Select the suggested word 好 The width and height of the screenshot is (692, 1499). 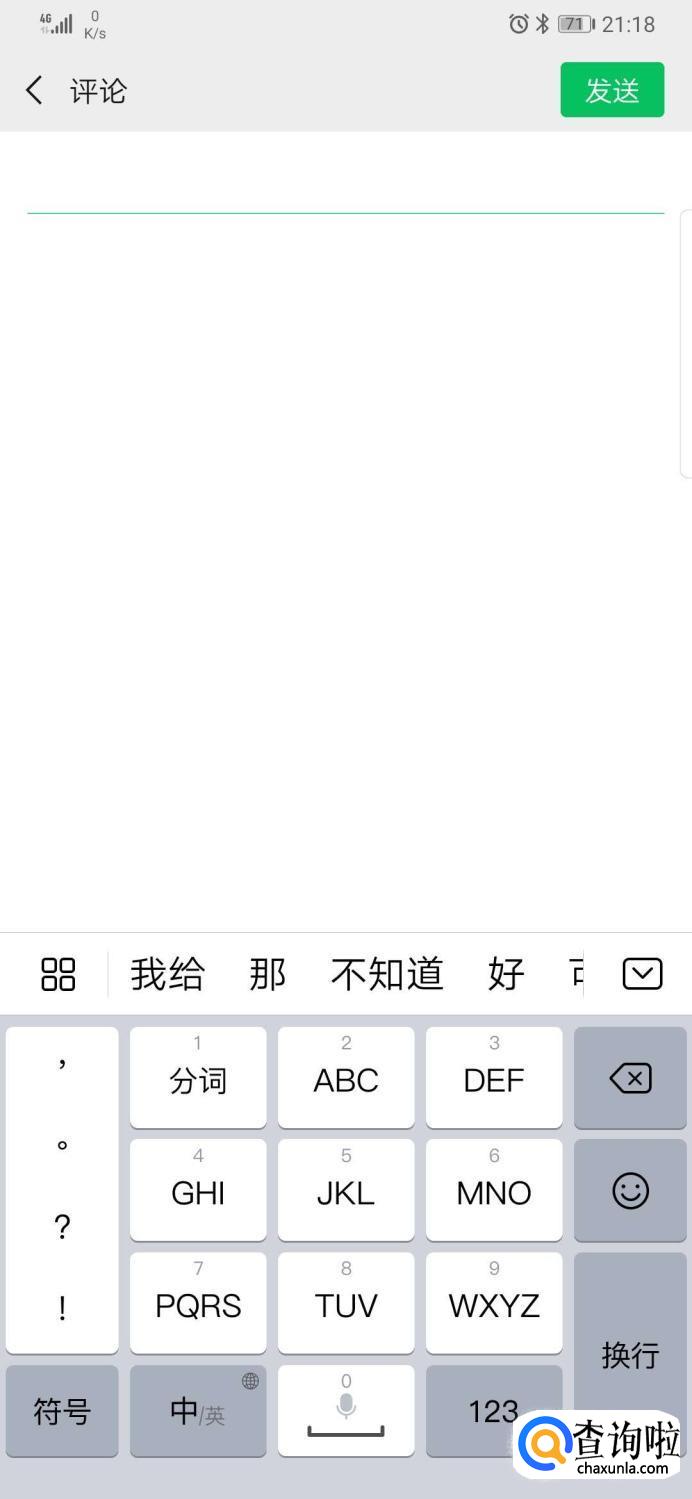506,973
